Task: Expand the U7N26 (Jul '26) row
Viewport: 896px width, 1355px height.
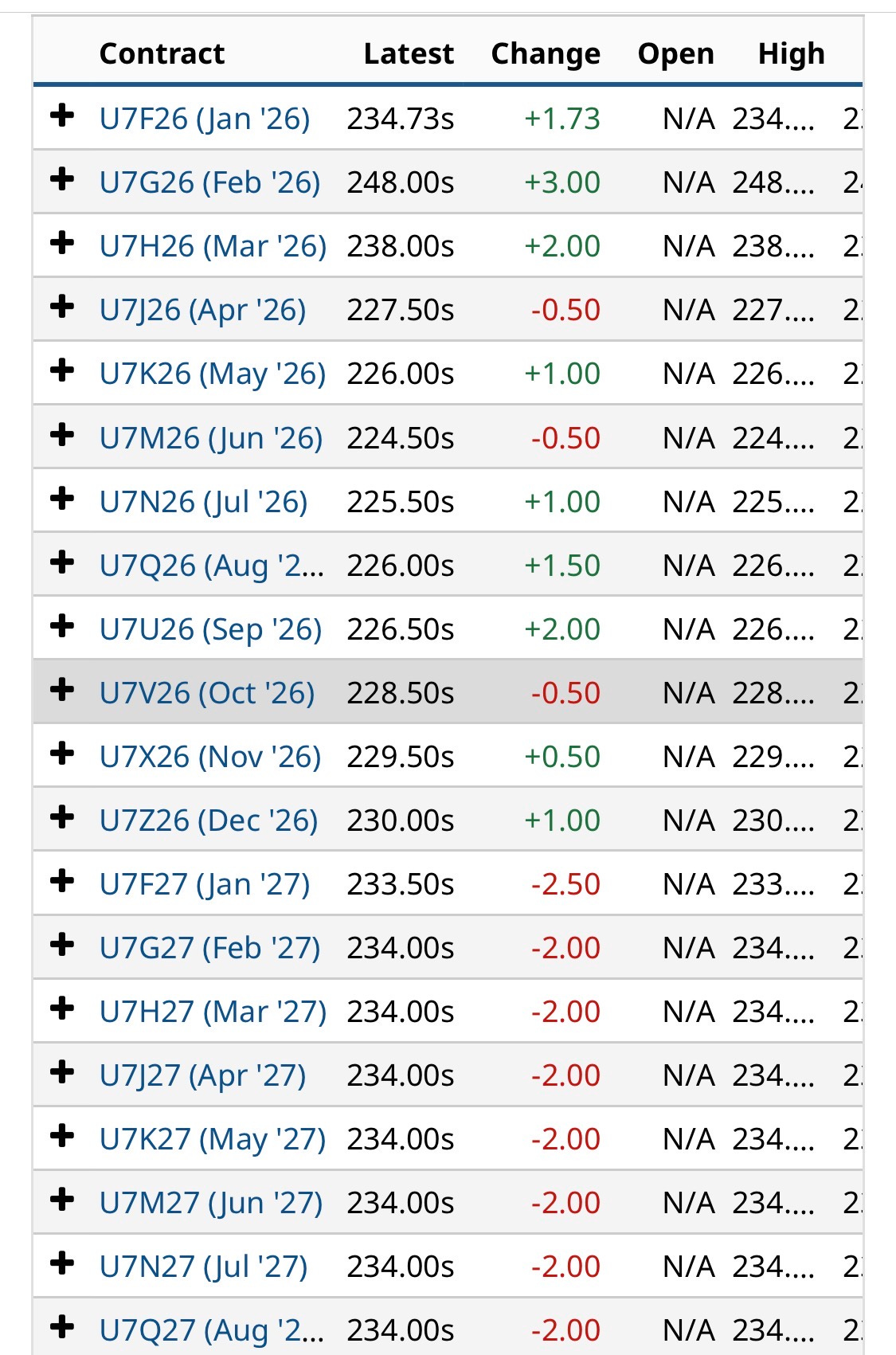Action: [62, 499]
